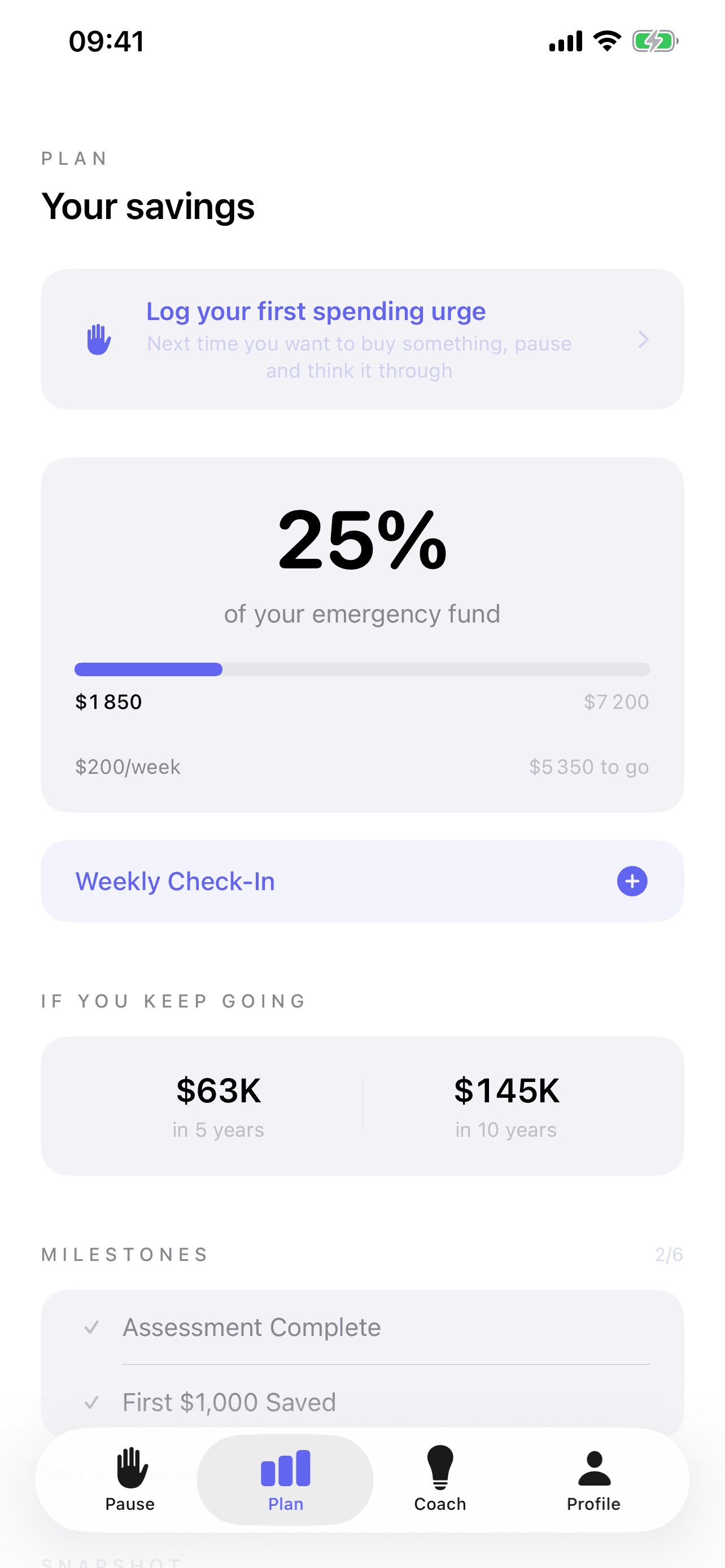This screenshot has width=725, height=1568.
Task: Toggle the First $1,000 Saved checkmark
Action: click(93, 1401)
